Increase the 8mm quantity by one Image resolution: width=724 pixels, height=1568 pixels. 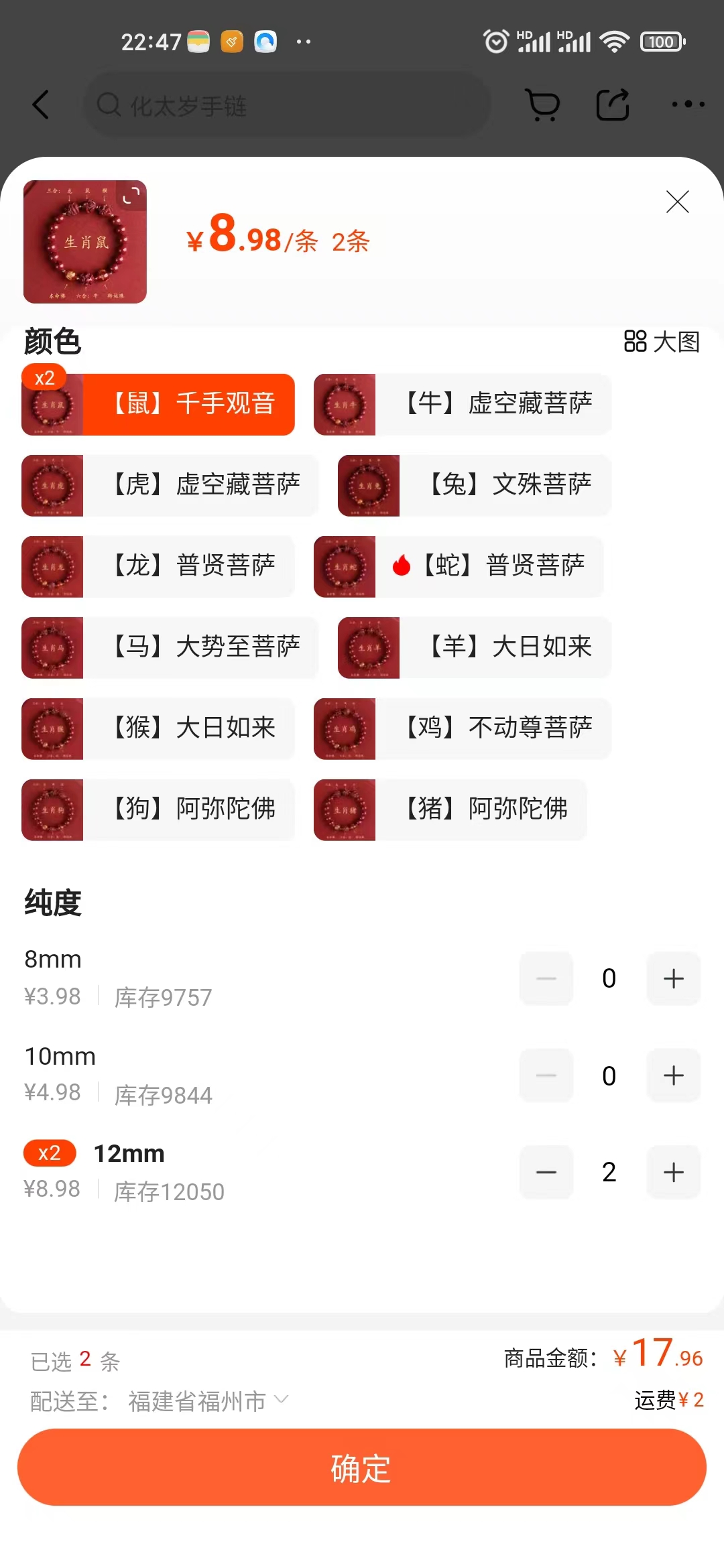point(673,978)
